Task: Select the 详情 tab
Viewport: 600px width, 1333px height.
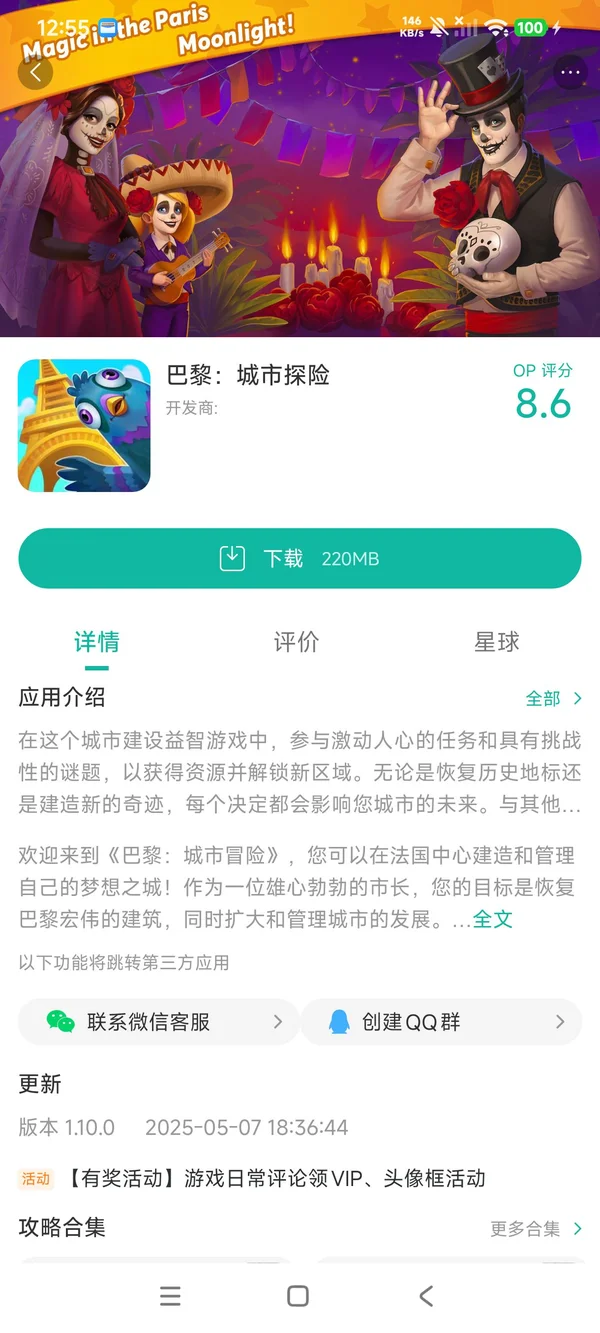Action: tap(97, 642)
